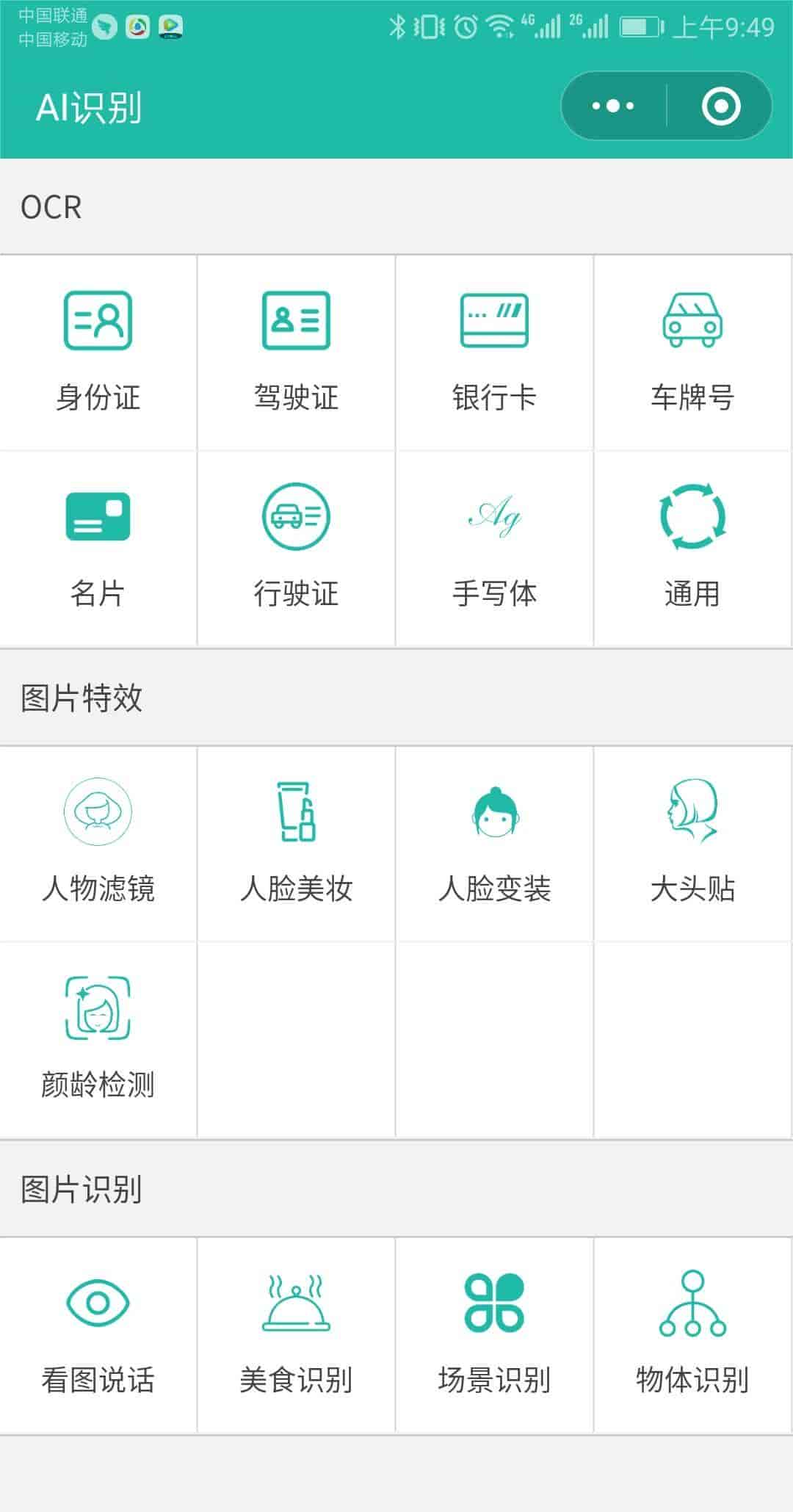793x1512 pixels.
Task: Open 身份证 ID card recognition
Action: pos(98,352)
